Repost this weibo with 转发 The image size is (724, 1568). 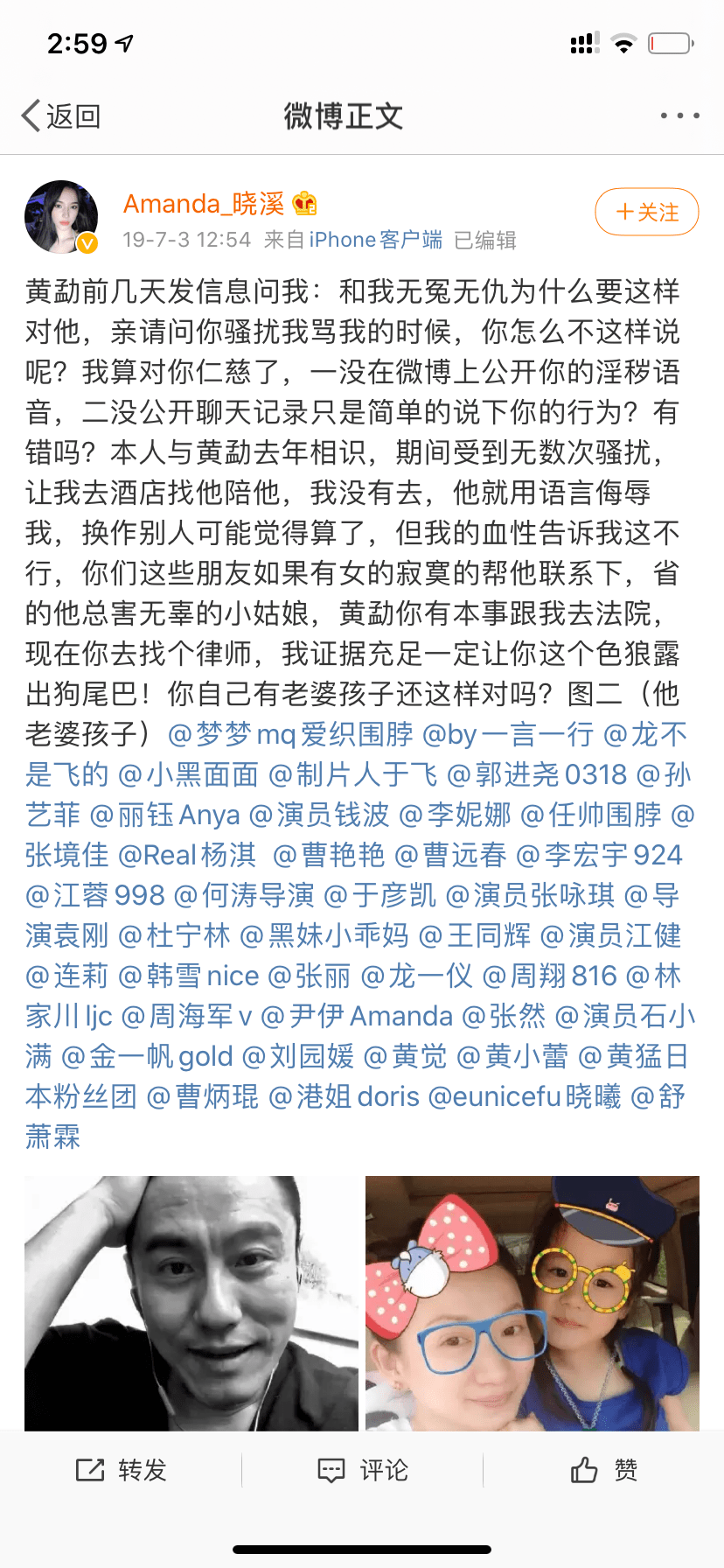pyautogui.click(x=121, y=1470)
